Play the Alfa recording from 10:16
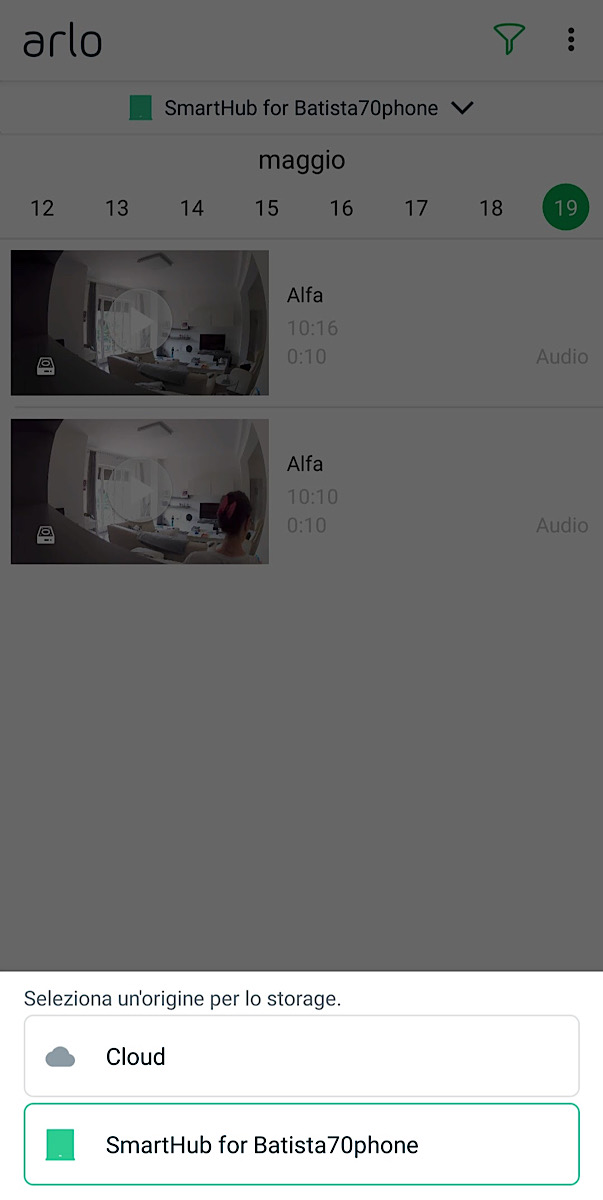 (140, 322)
